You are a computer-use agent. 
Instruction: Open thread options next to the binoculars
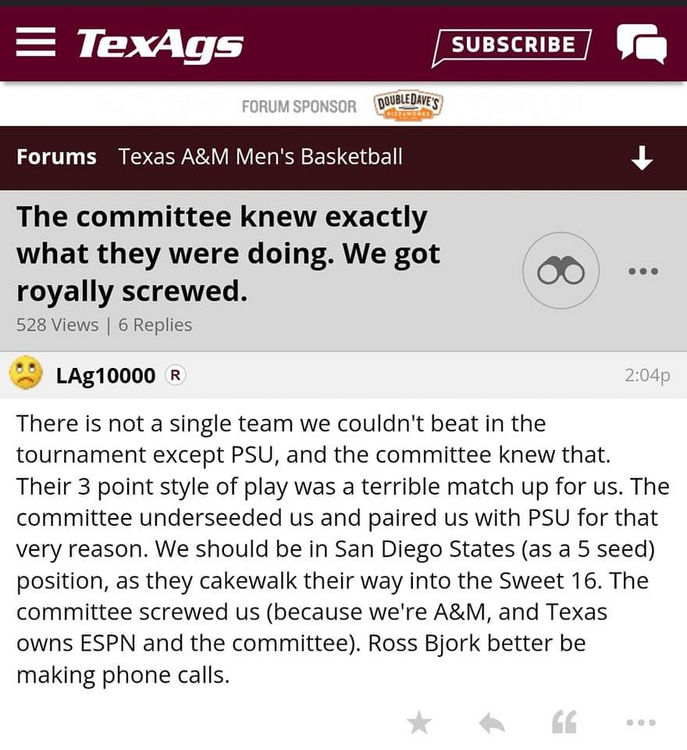pos(643,271)
